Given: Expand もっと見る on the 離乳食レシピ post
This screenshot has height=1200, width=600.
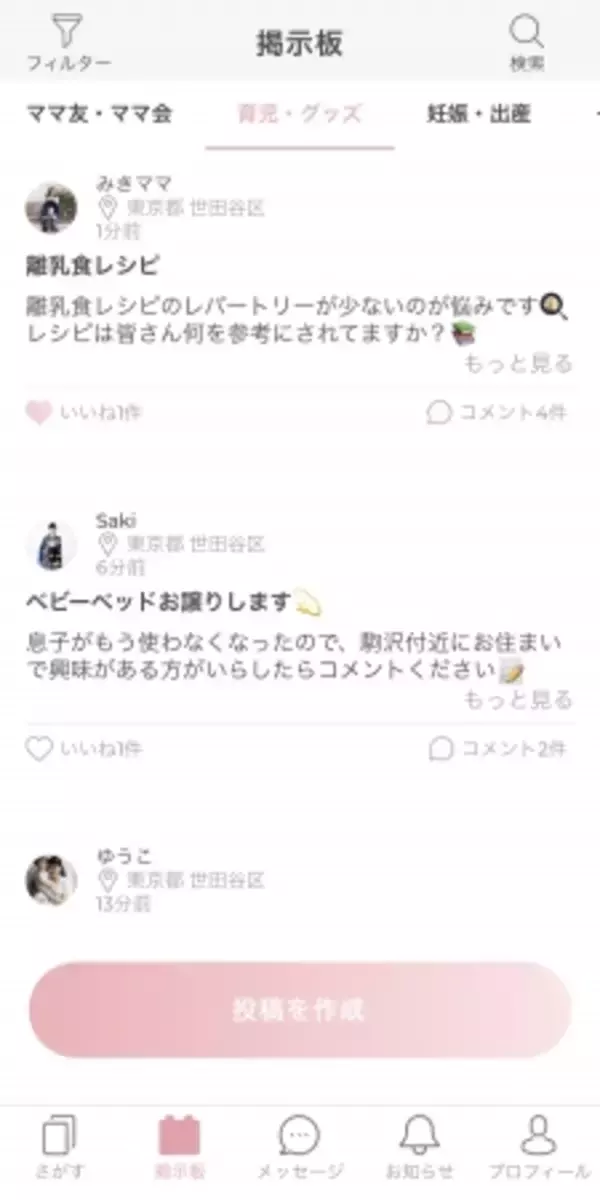Looking at the screenshot, I should click(518, 364).
